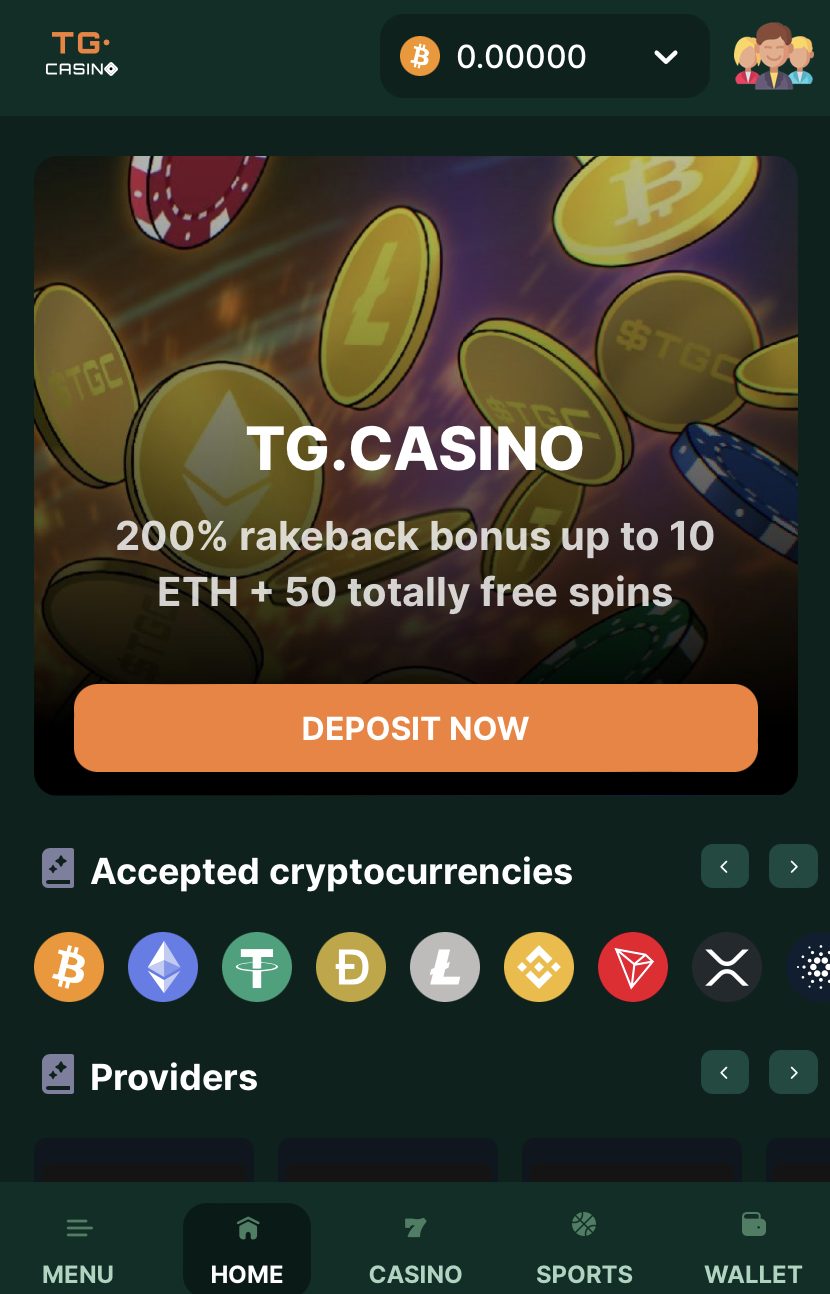Screen dimensions: 830x1294
Task: Select the XRP currency icon
Action: [727, 967]
